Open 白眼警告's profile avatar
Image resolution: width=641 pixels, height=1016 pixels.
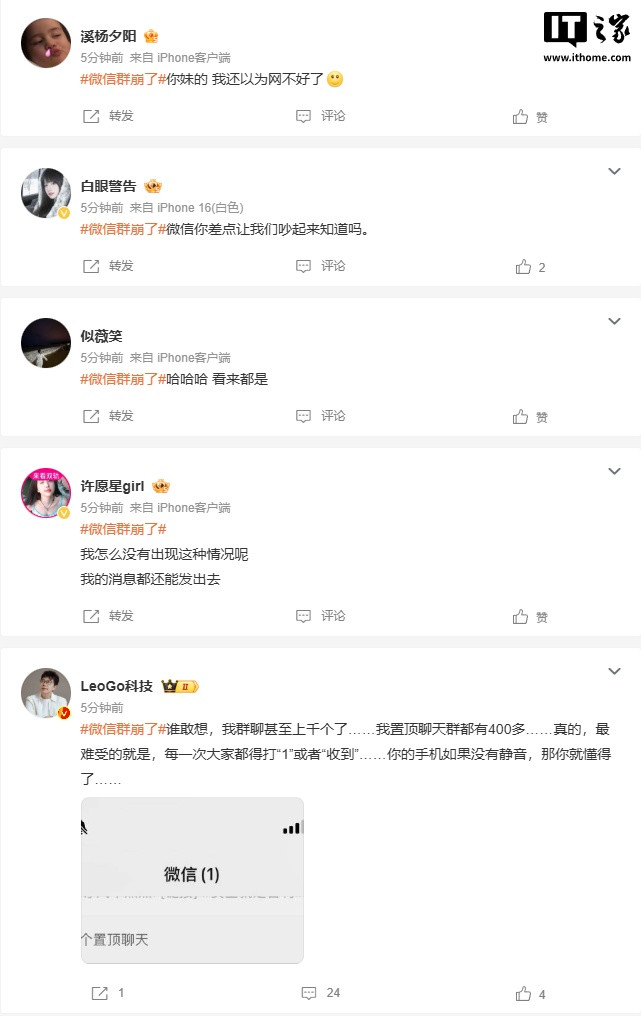point(45,193)
